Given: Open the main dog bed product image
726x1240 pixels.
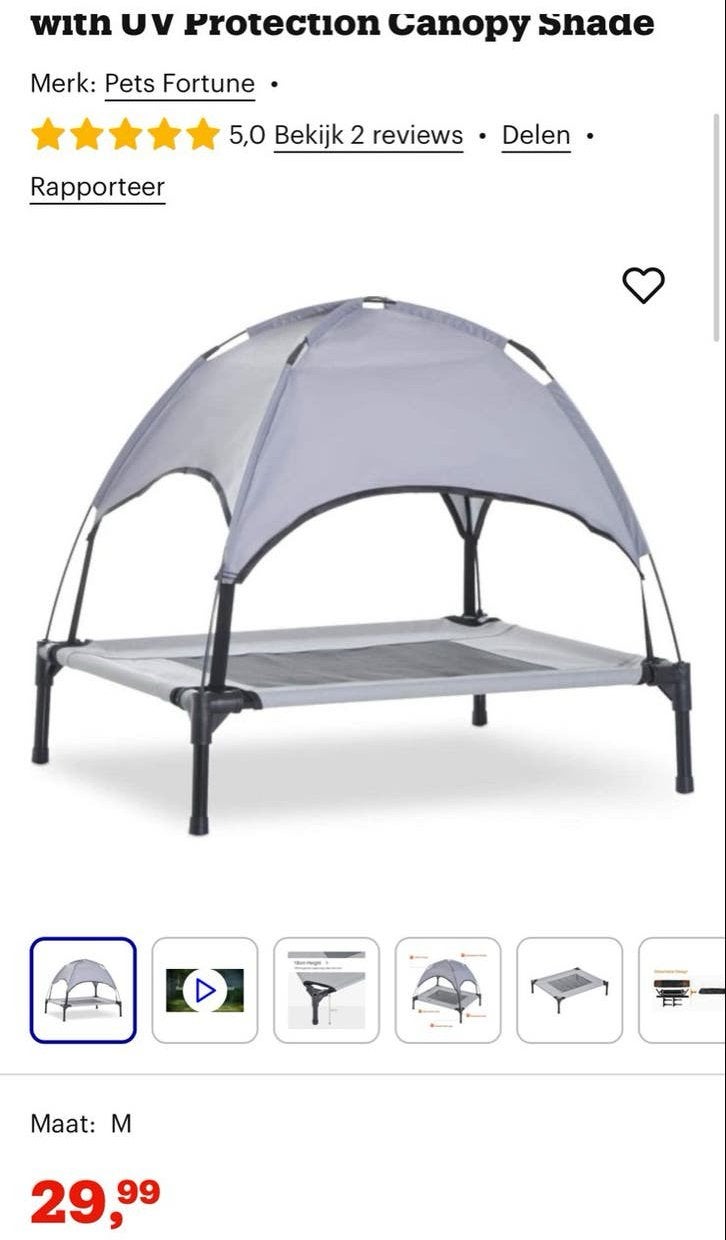Looking at the screenshot, I should tap(363, 565).
